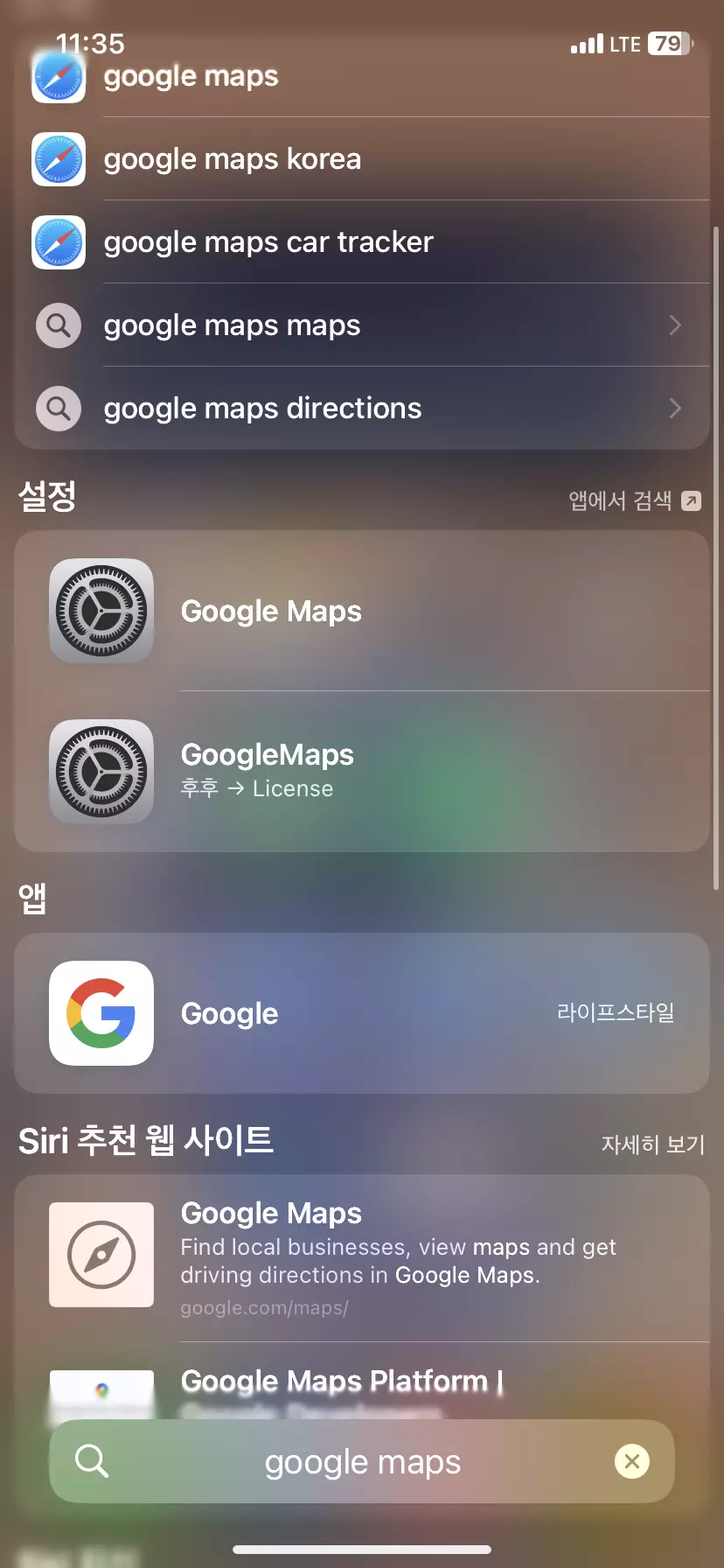Tap inside the "google maps" search field
Viewport: 724px width, 1568px height.
tap(362, 1460)
